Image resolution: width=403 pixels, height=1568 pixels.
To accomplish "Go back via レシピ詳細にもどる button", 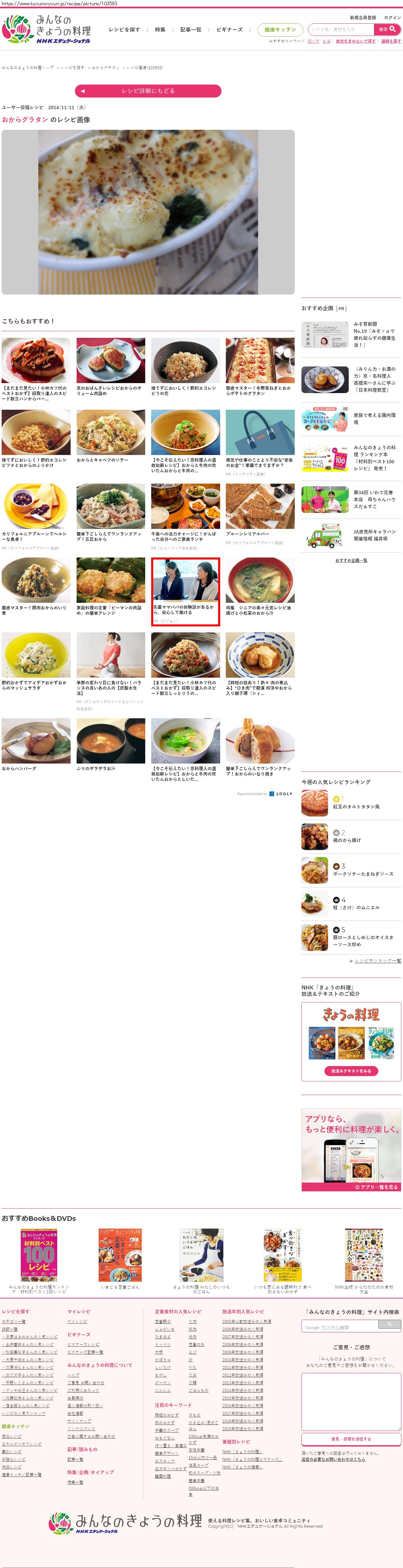I will 148,91.
